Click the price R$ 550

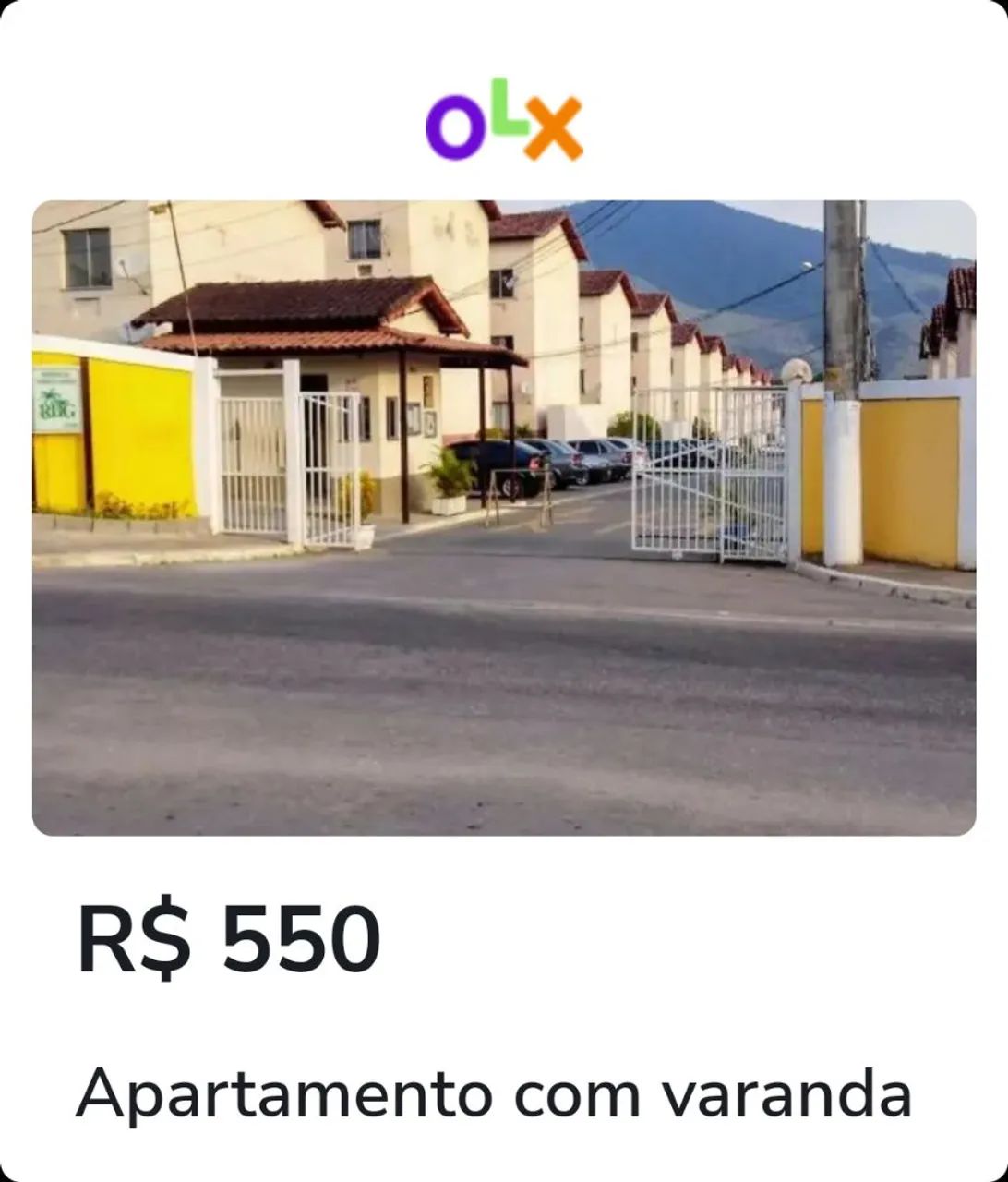click(x=226, y=937)
